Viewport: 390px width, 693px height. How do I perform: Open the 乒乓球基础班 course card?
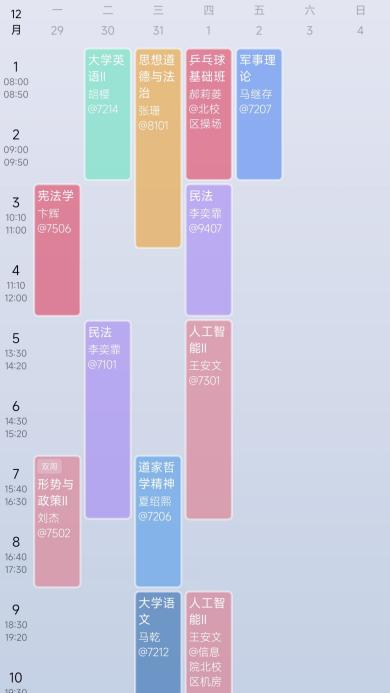point(209,114)
